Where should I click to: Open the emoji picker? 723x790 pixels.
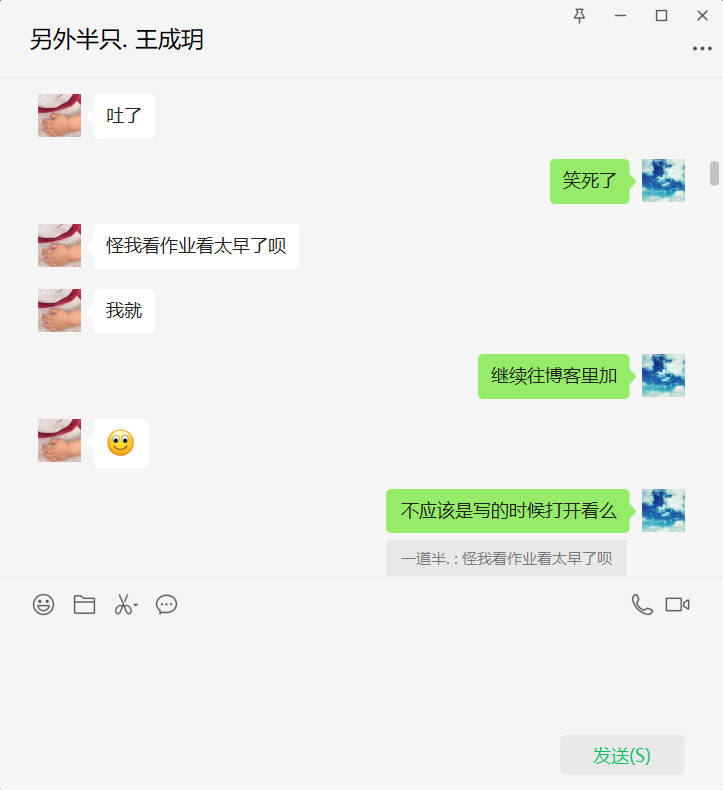point(43,604)
